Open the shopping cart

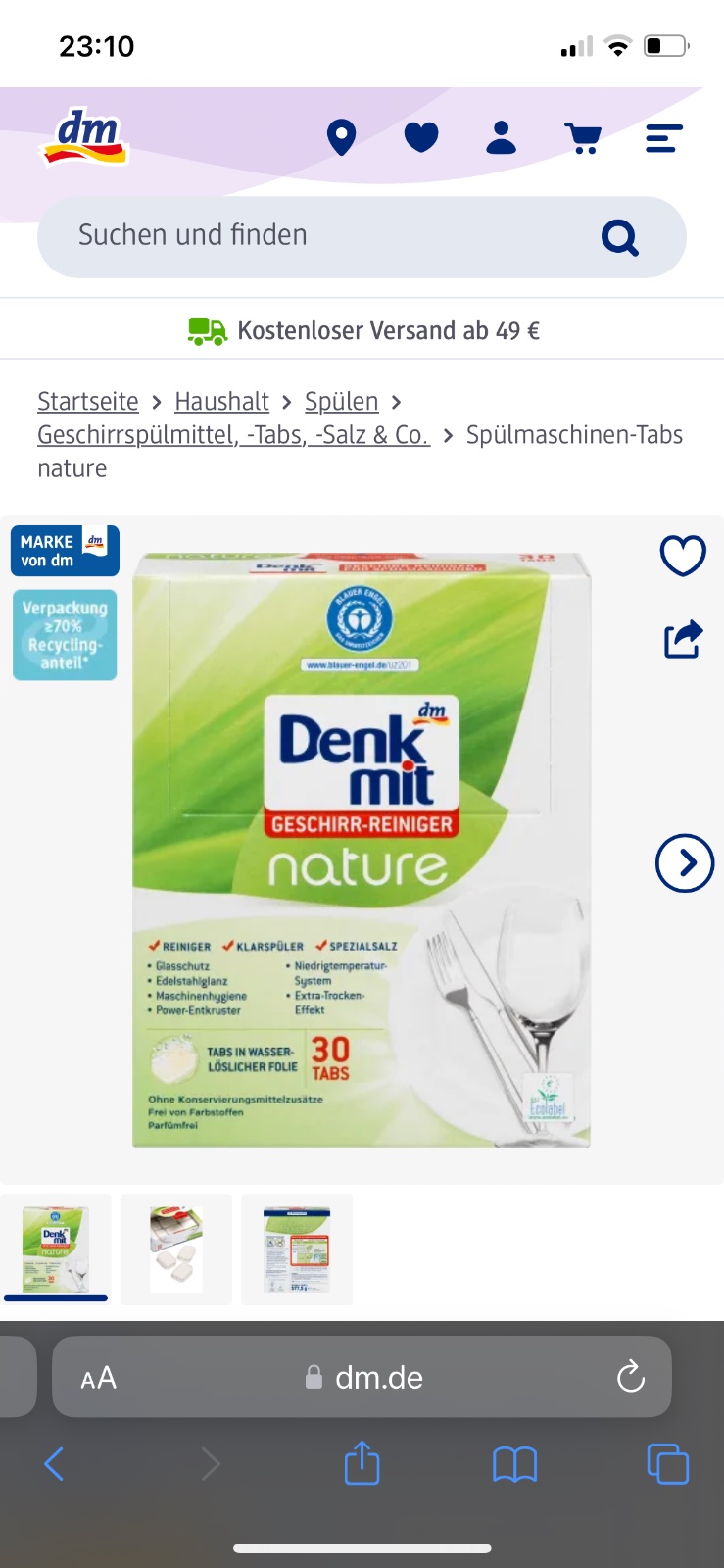click(583, 138)
